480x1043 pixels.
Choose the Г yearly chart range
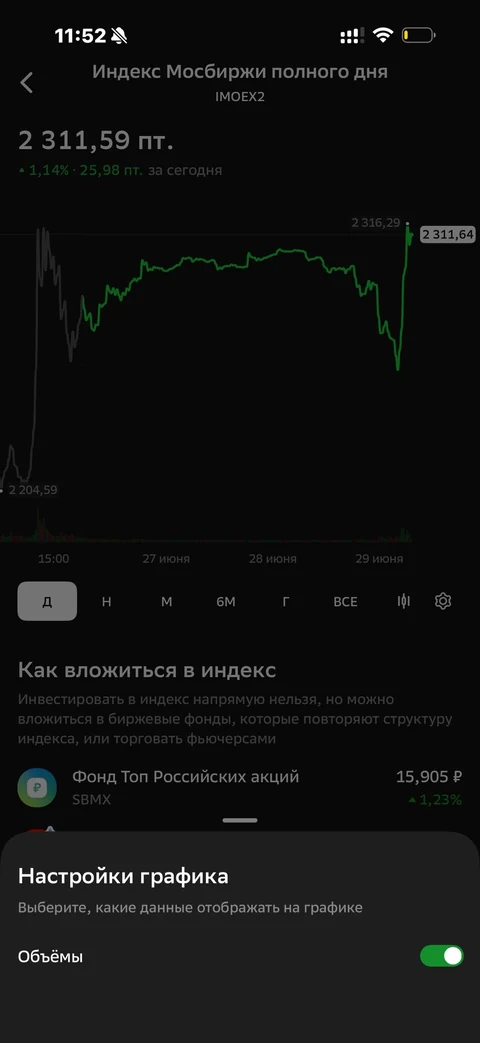286,601
